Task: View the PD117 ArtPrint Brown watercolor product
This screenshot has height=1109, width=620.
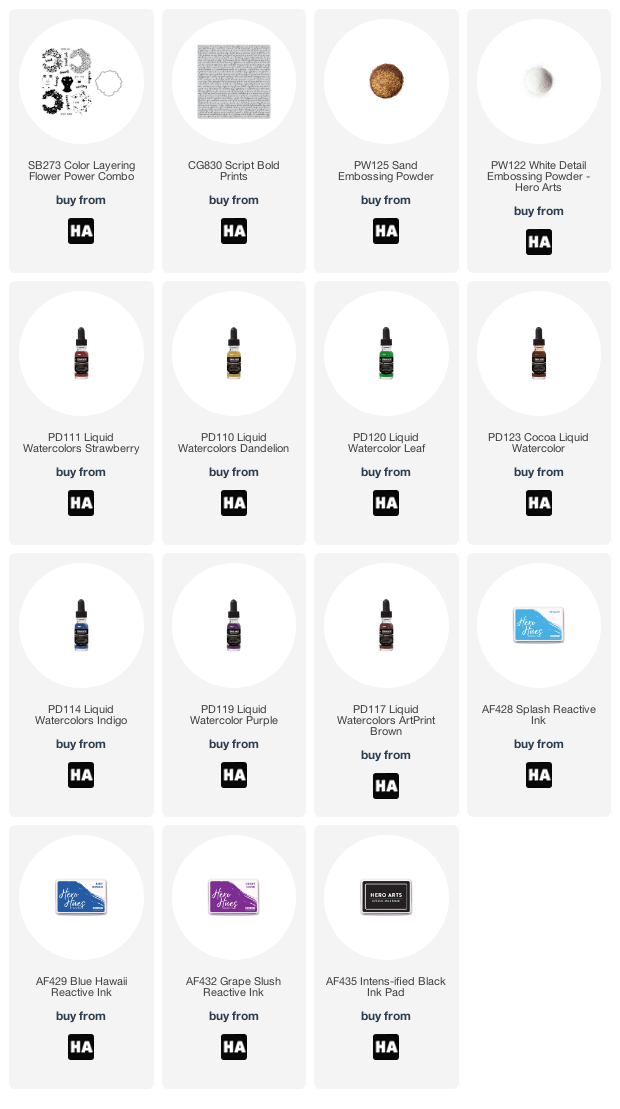Action: 386,625
